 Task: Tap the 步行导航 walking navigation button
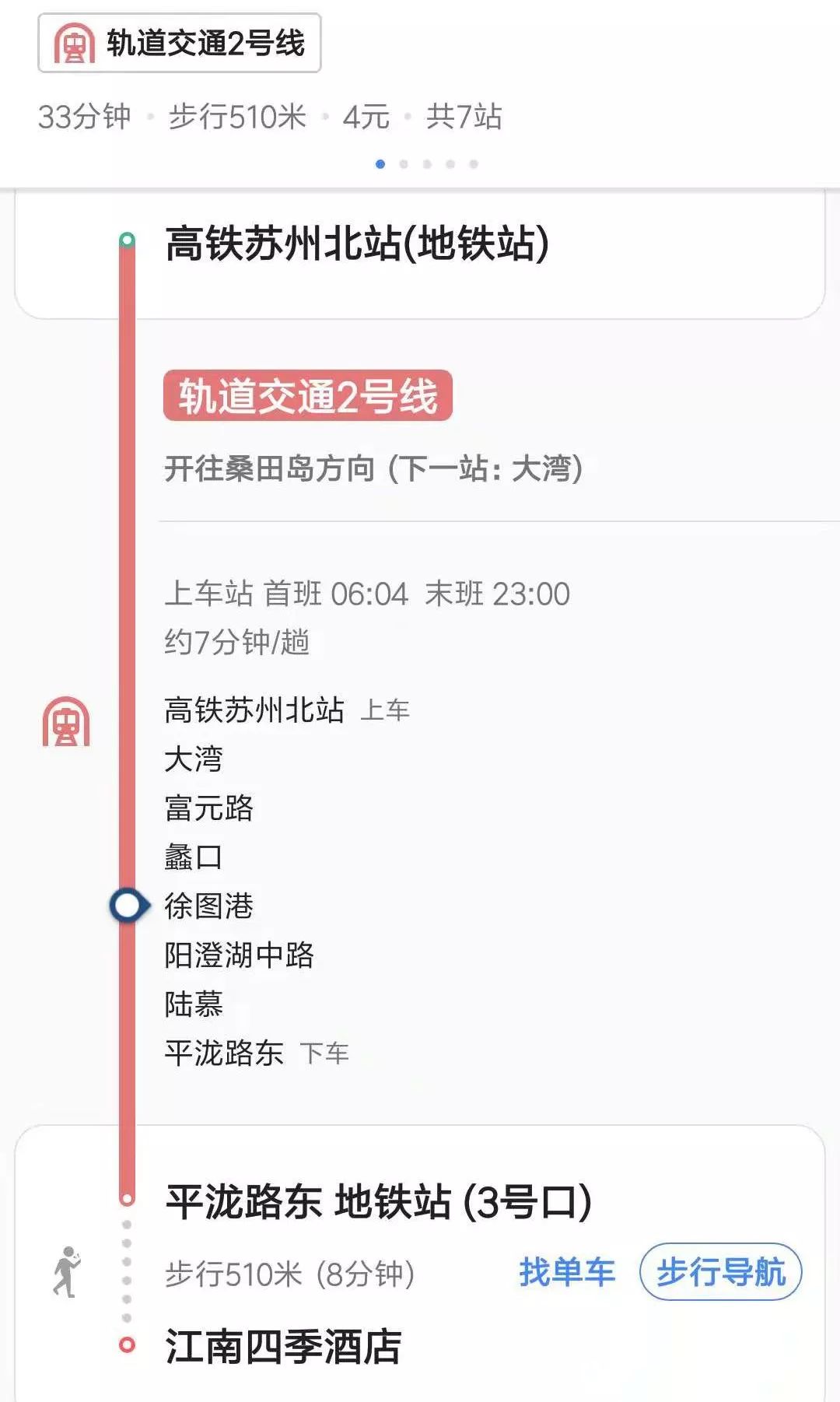click(720, 1272)
